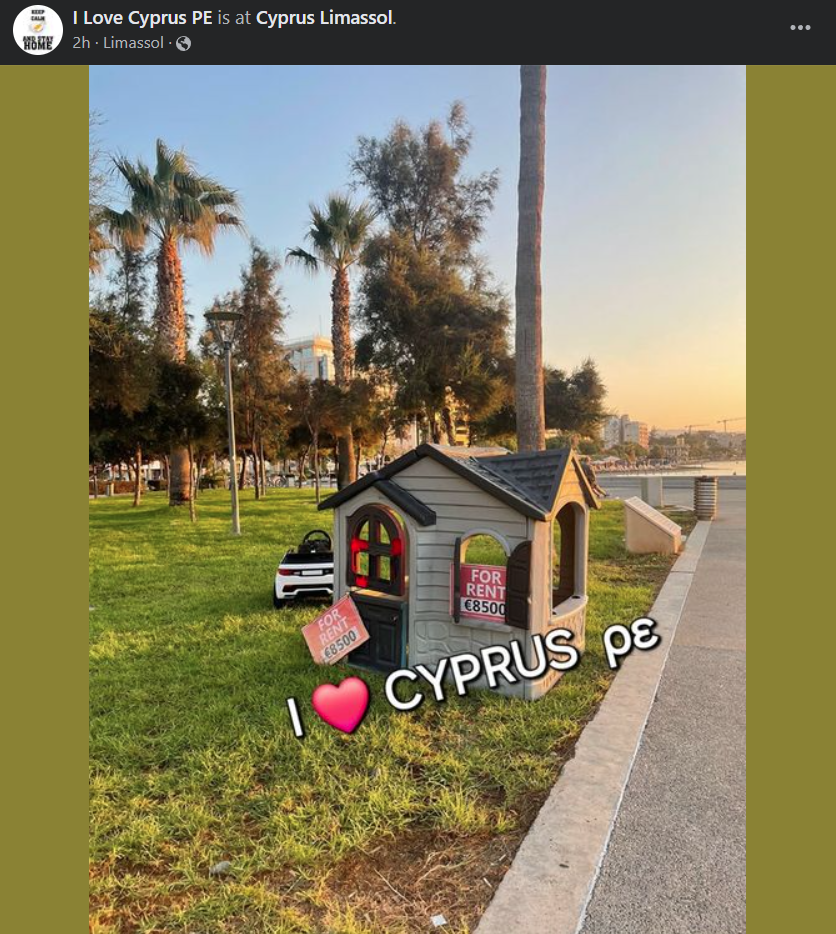Open the Limassol place link
836x934 pixels.
[133, 43]
